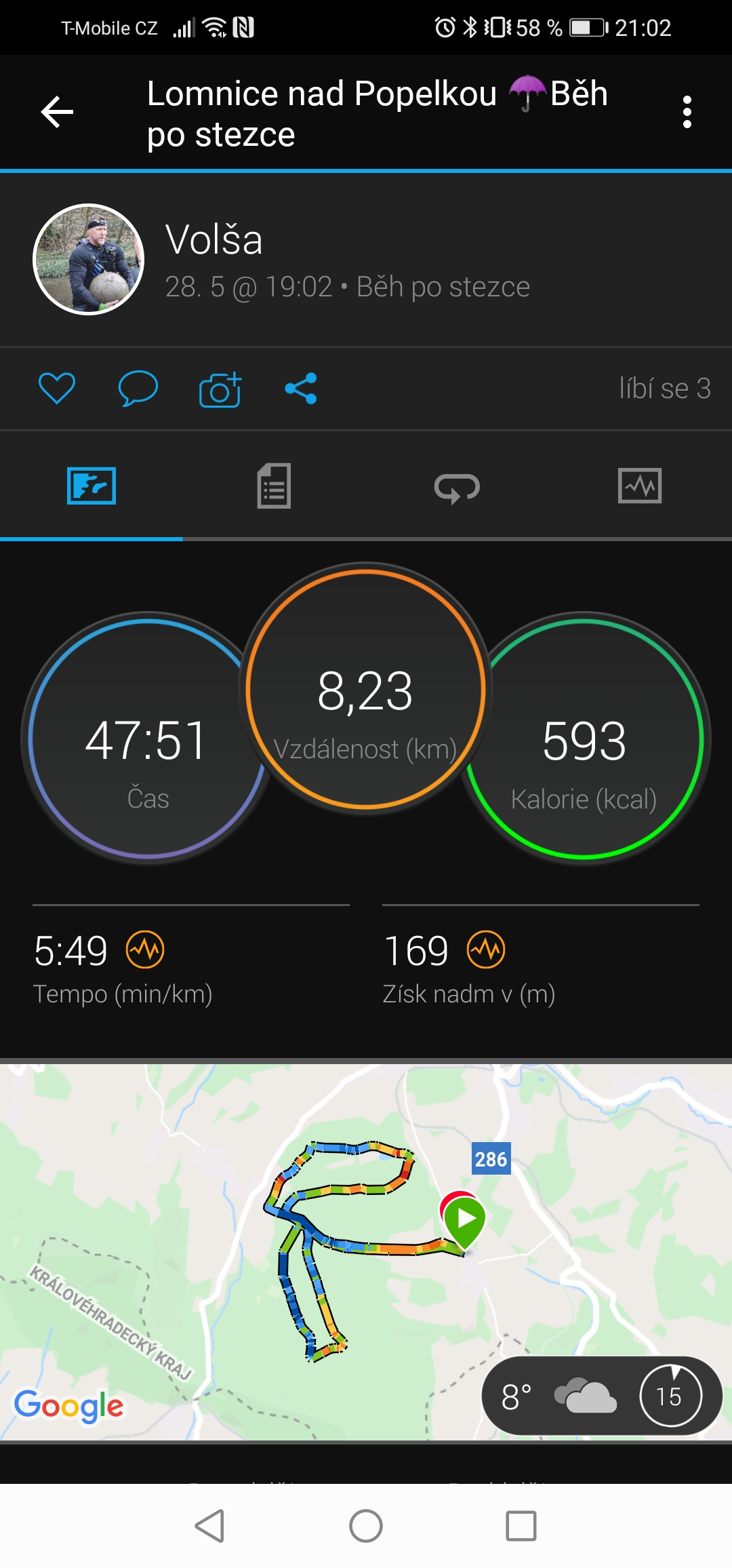This screenshot has height=1568, width=732.
Task: Open recent apps with the square button
Action: pos(521,1526)
